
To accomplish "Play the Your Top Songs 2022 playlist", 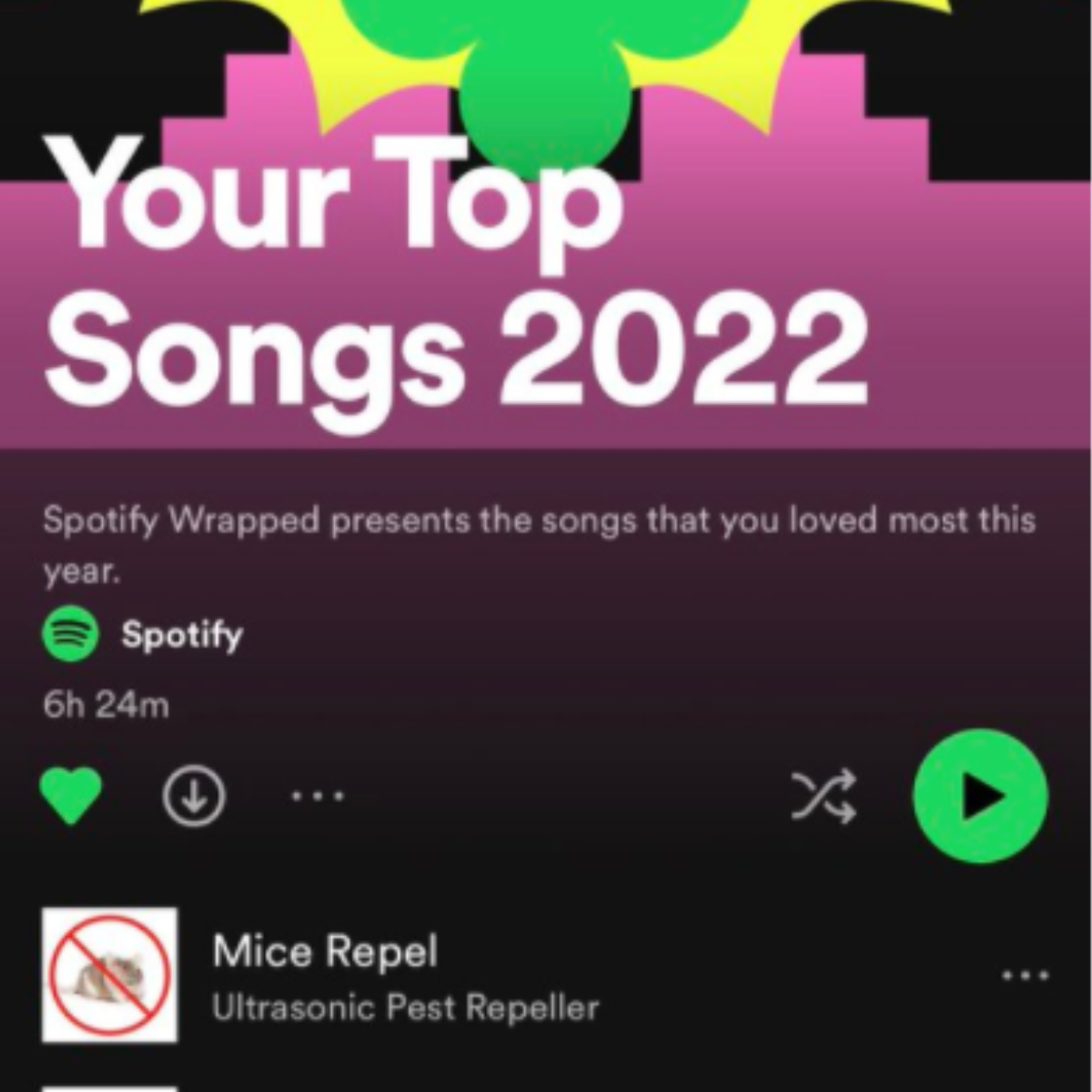I will point(980,796).
